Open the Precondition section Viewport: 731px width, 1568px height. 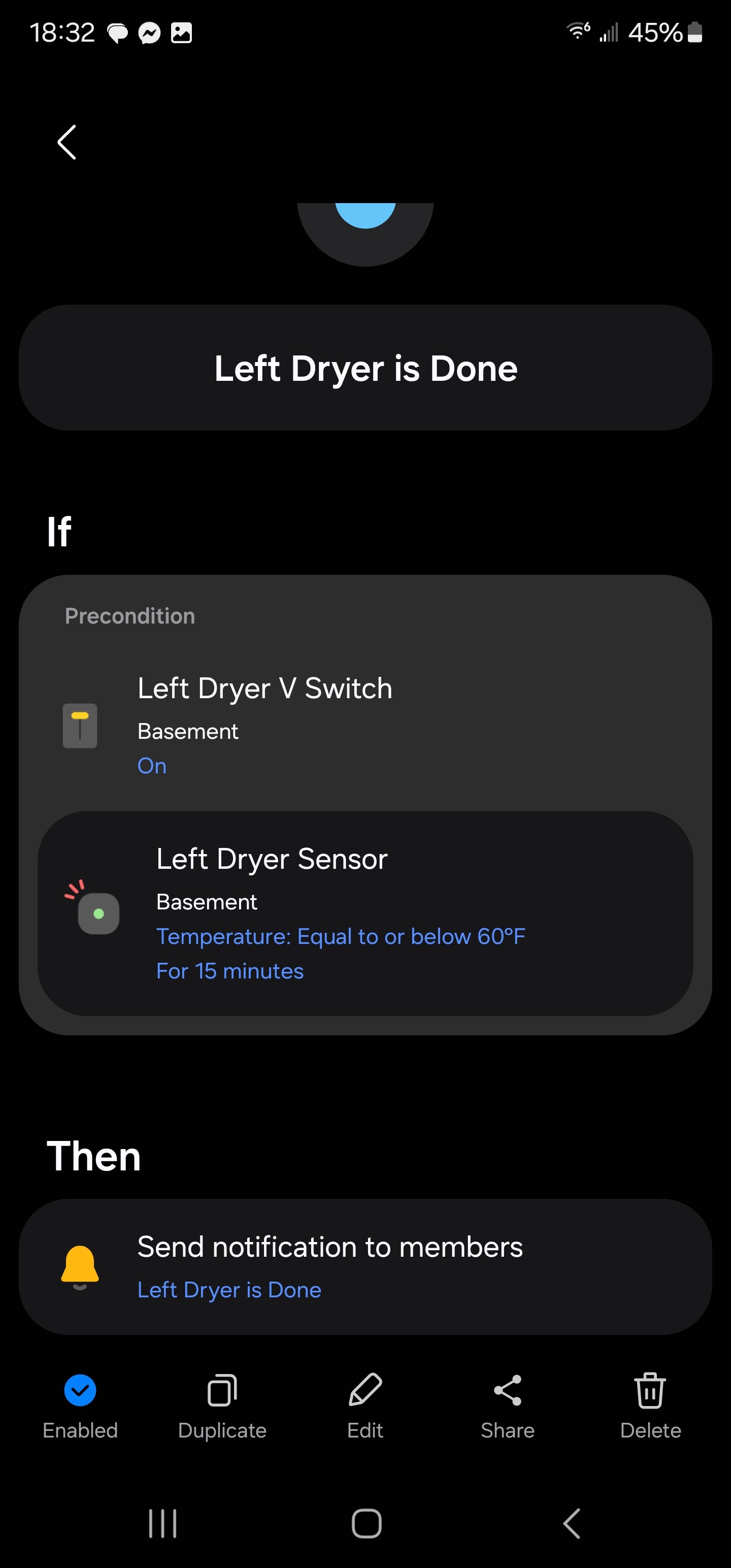point(129,616)
